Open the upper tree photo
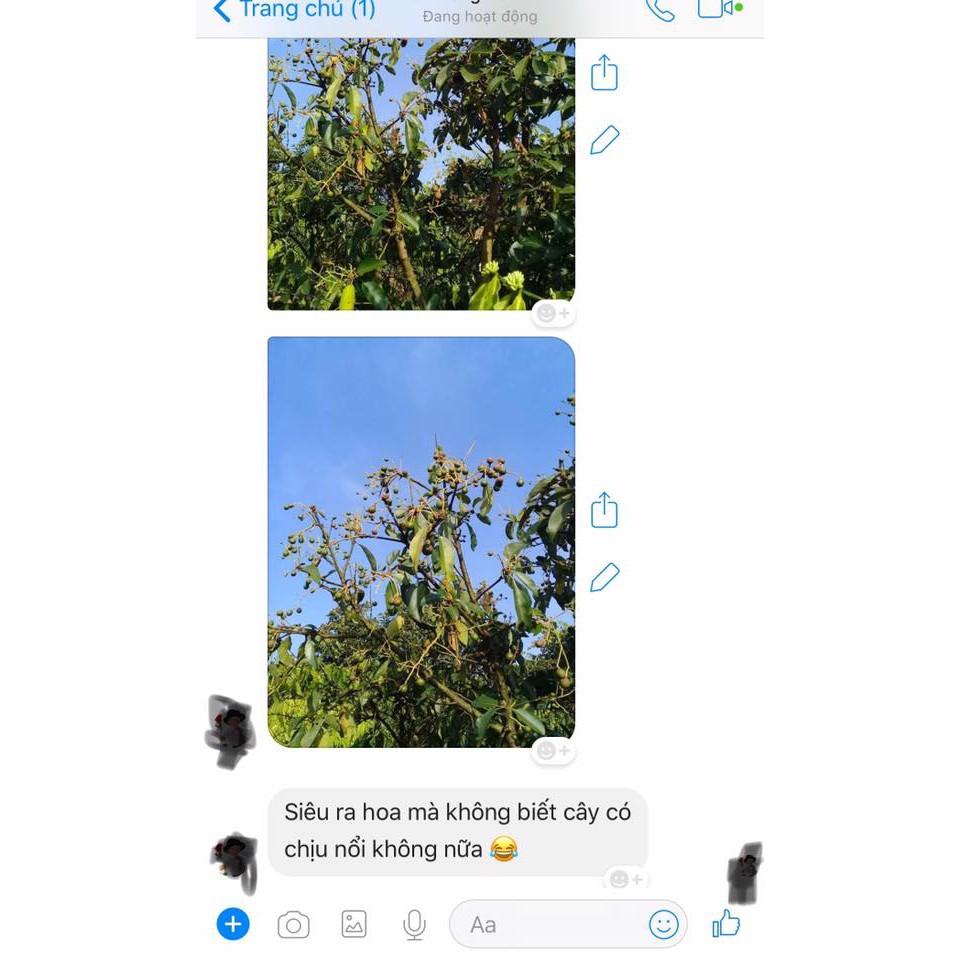 pos(421,173)
